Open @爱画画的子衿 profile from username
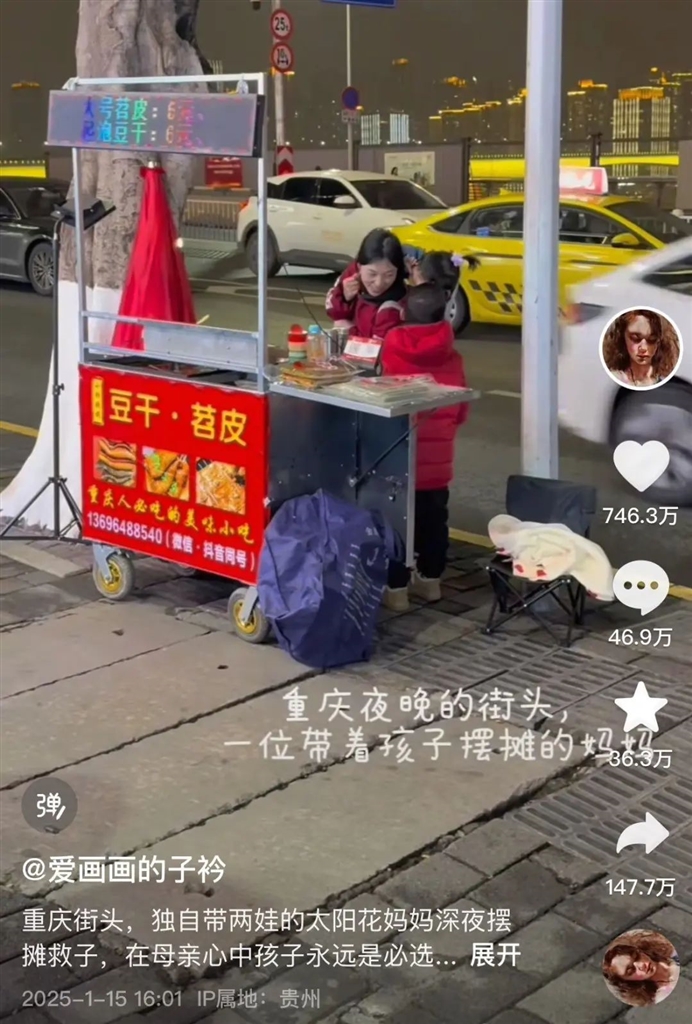Screen dimensions: 692x1024 pos(124,869)
